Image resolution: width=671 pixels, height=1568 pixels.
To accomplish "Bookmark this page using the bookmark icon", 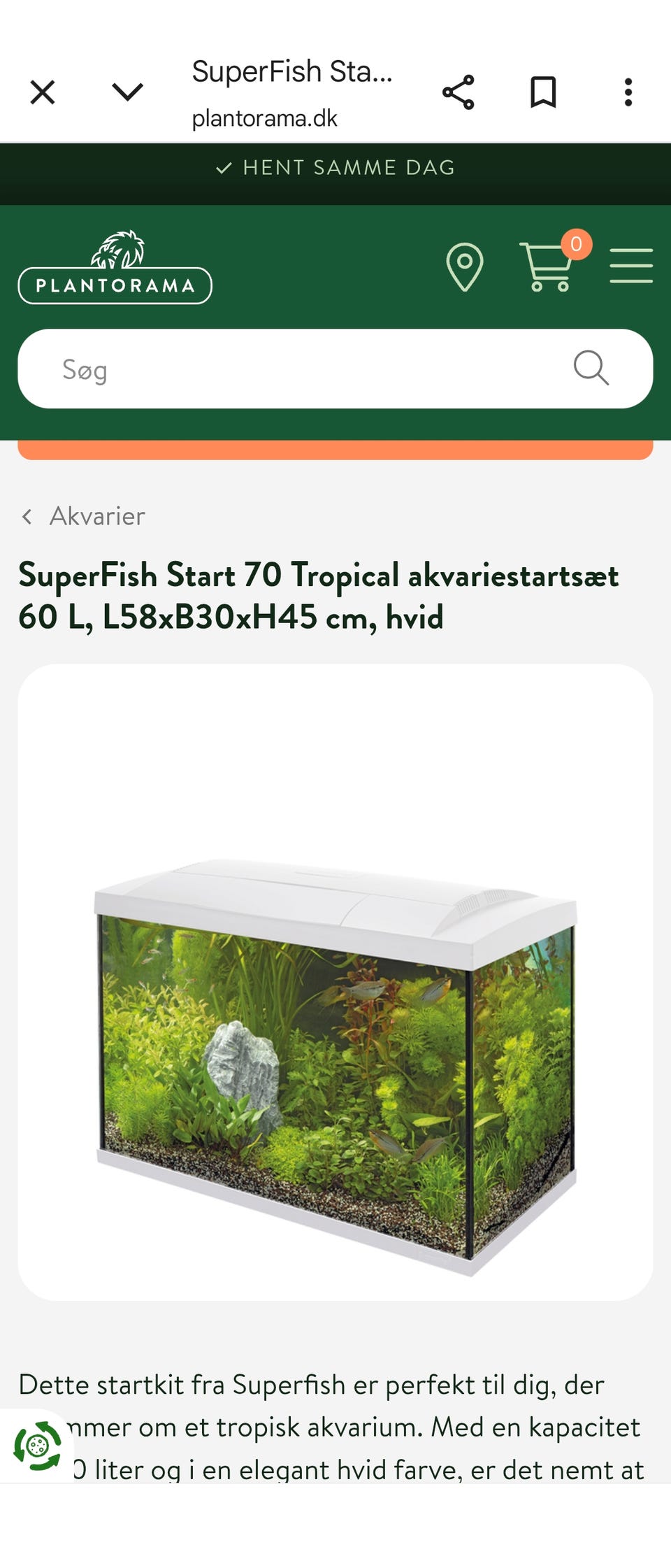I will pyautogui.click(x=544, y=91).
